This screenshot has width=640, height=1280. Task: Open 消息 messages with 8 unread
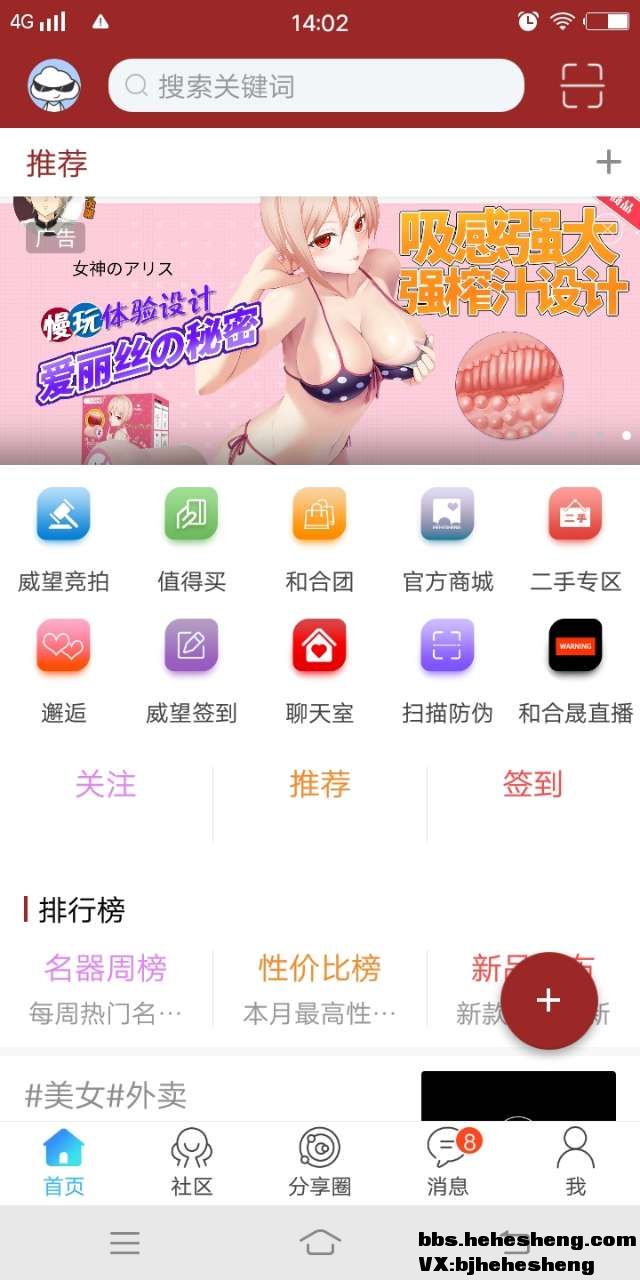point(447,1163)
